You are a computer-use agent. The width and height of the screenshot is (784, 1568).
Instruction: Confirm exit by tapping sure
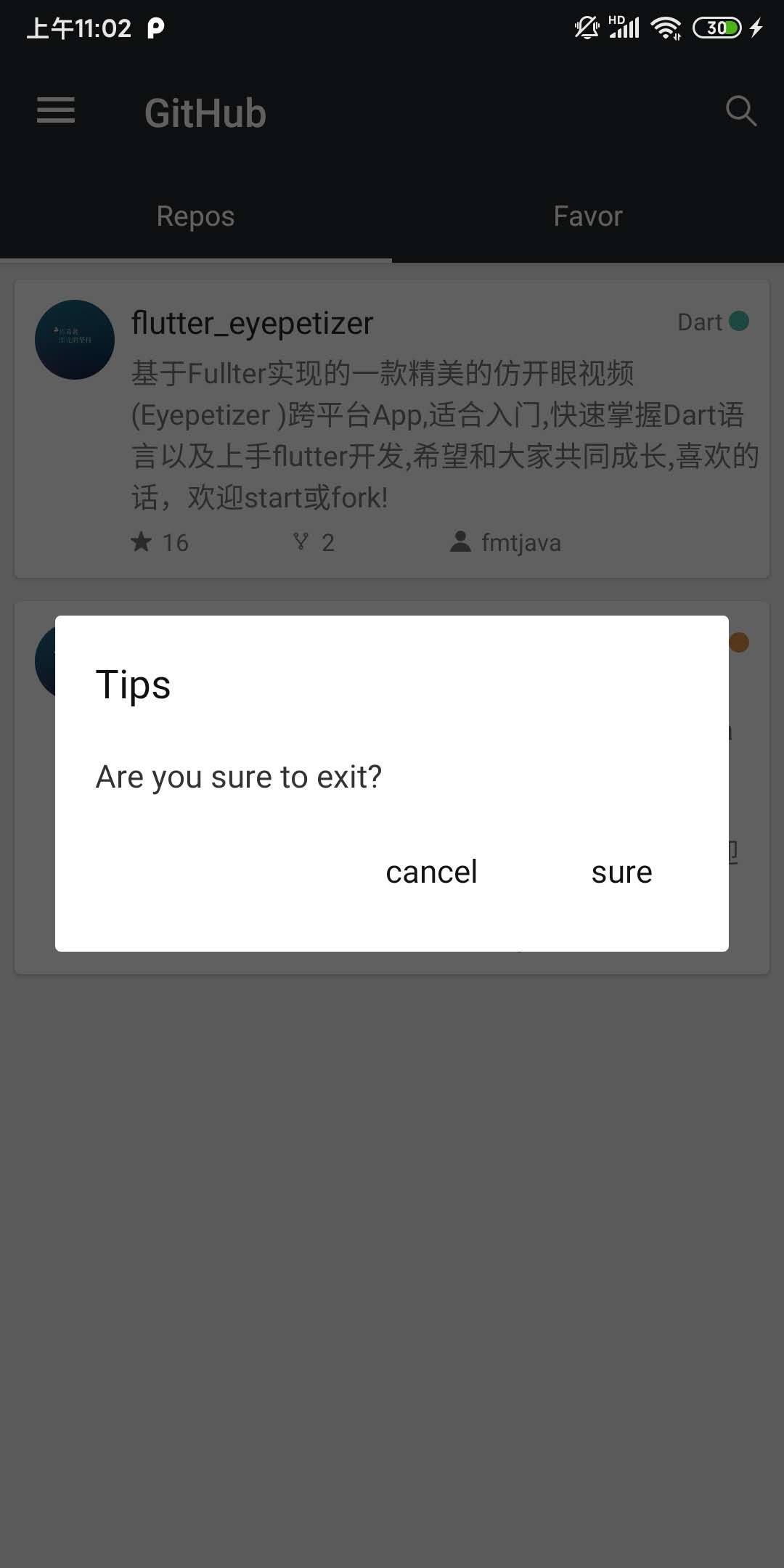click(x=621, y=872)
